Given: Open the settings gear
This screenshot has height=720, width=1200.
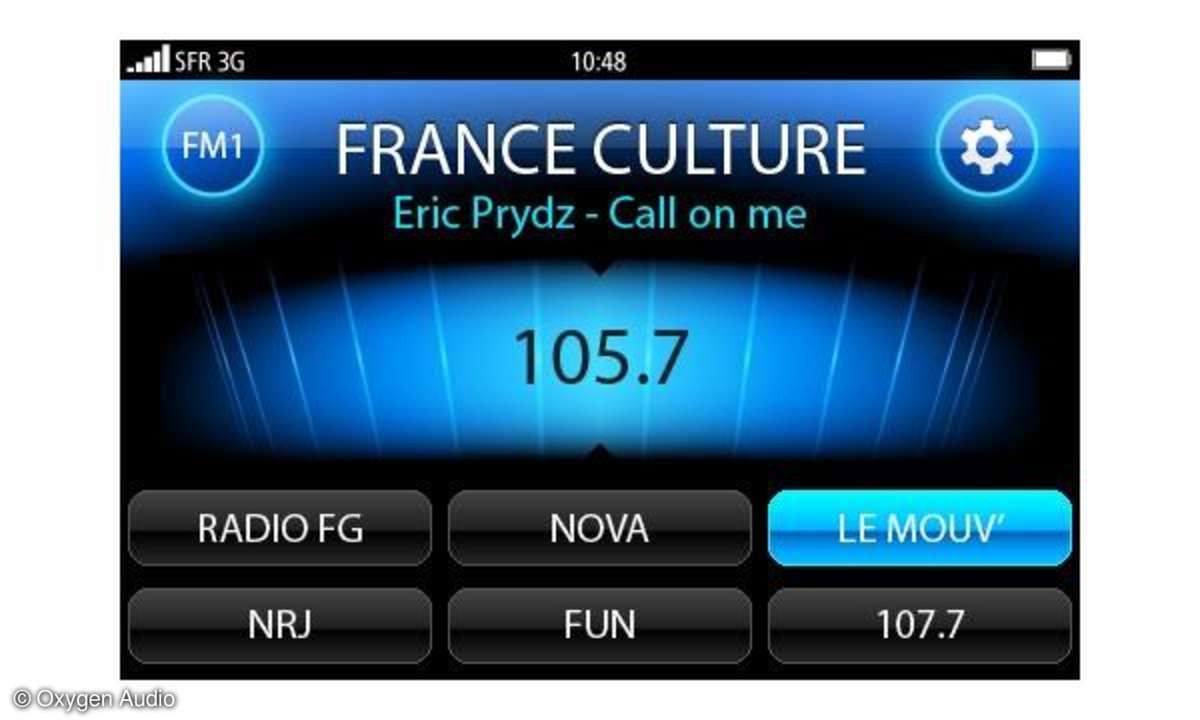Looking at the screenshot, I should (x=986, y=148).
